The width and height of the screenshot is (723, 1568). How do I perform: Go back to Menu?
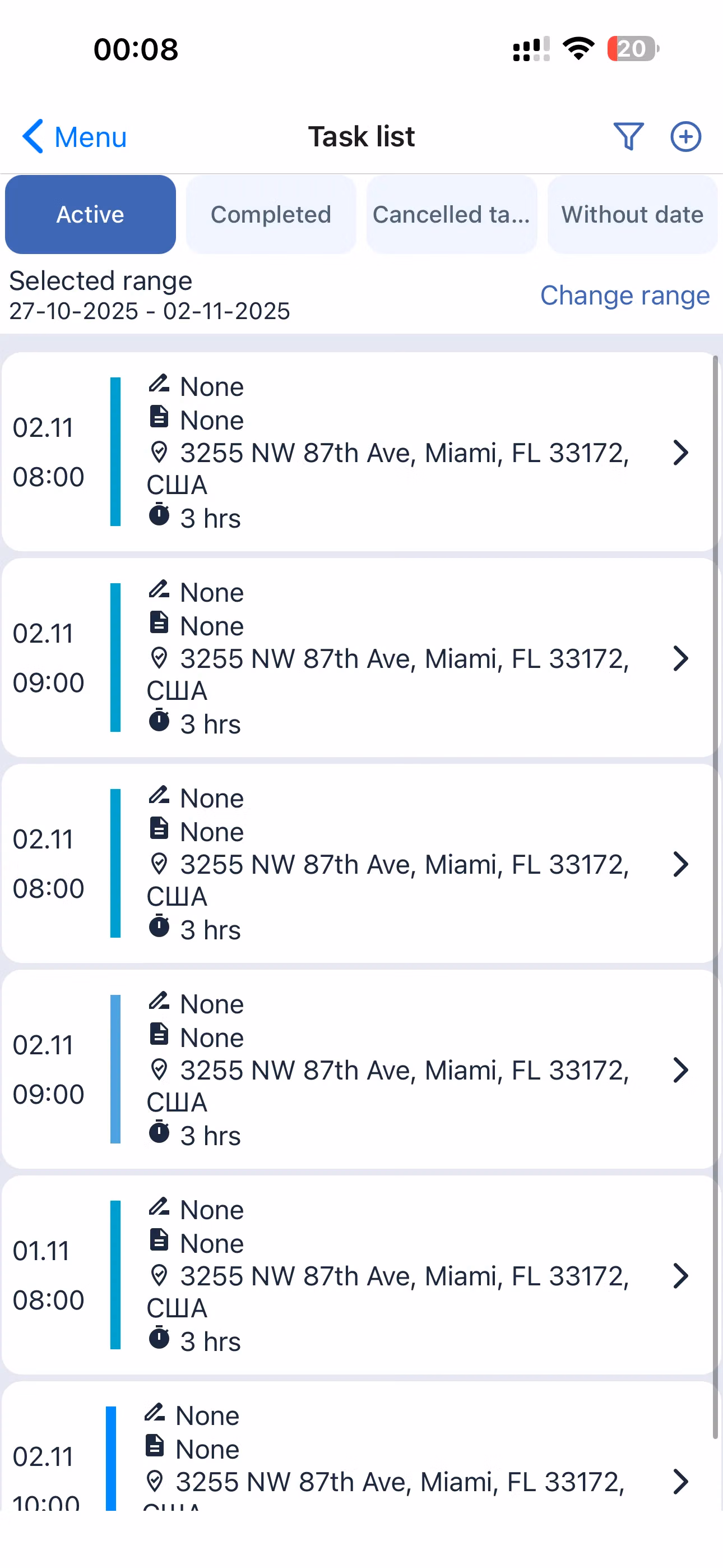click(74, 137)
